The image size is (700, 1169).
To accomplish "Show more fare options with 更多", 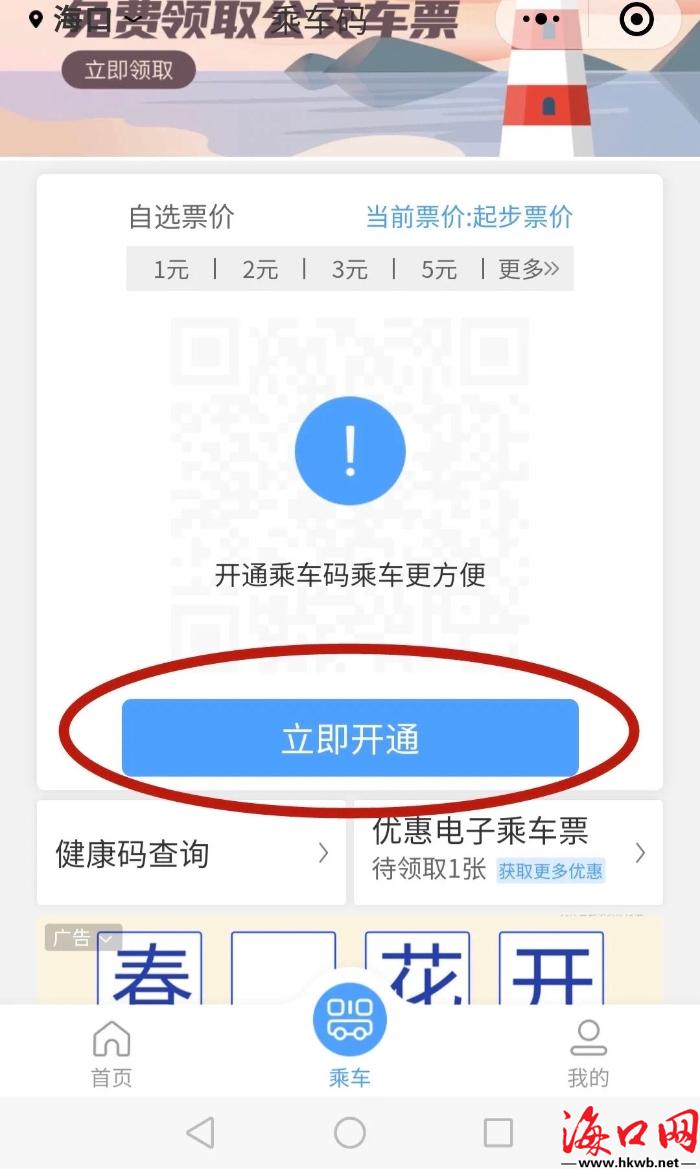I will pyautogui.click(x=529, y=269).
